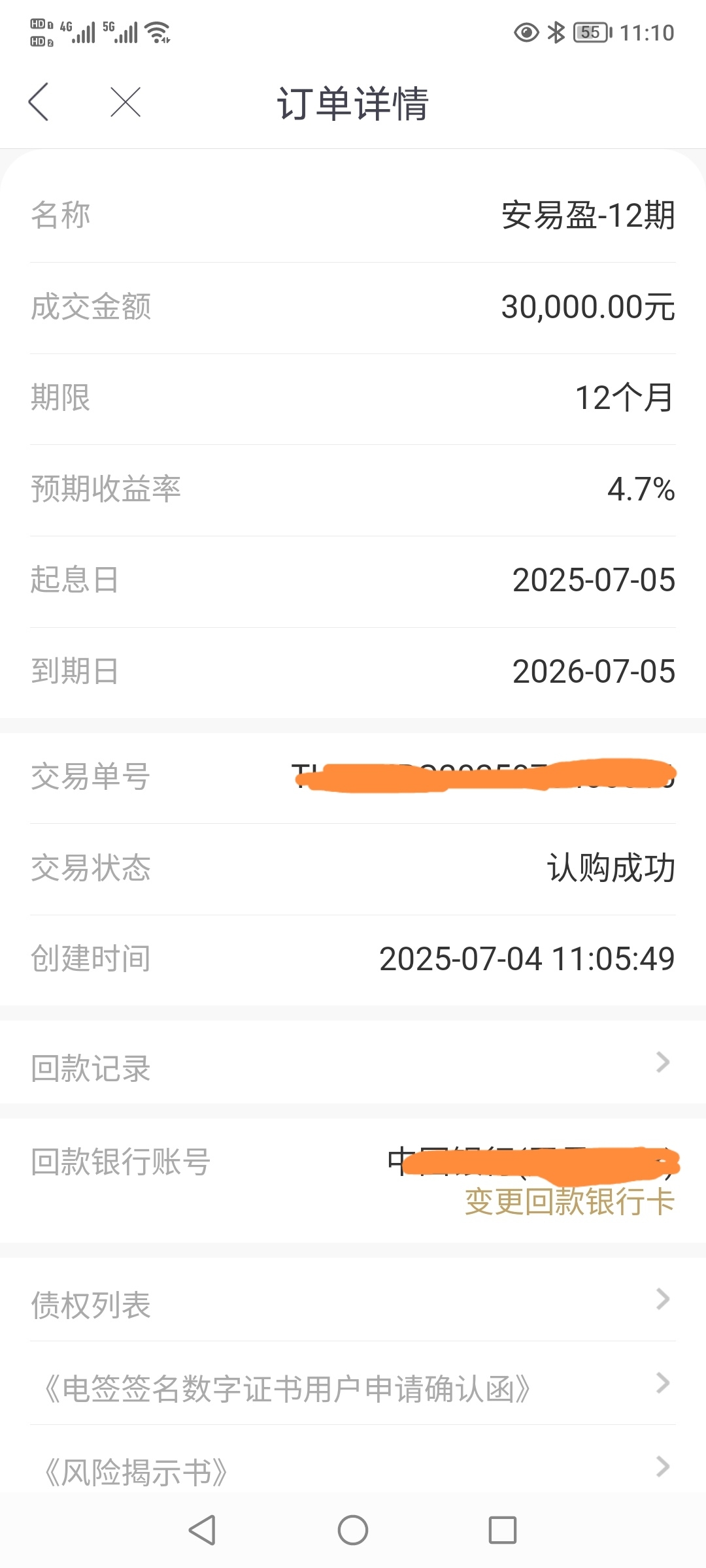706x1568 pixels.
Task: Open the 回款记录 row
Action: pos(353,1062)
